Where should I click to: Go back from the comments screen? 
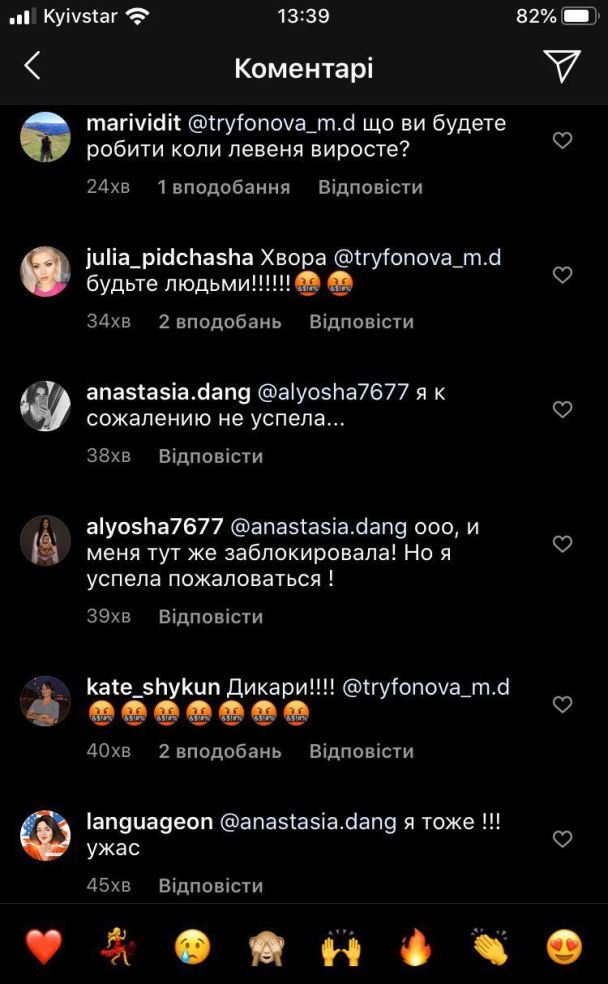click(32, 67)
